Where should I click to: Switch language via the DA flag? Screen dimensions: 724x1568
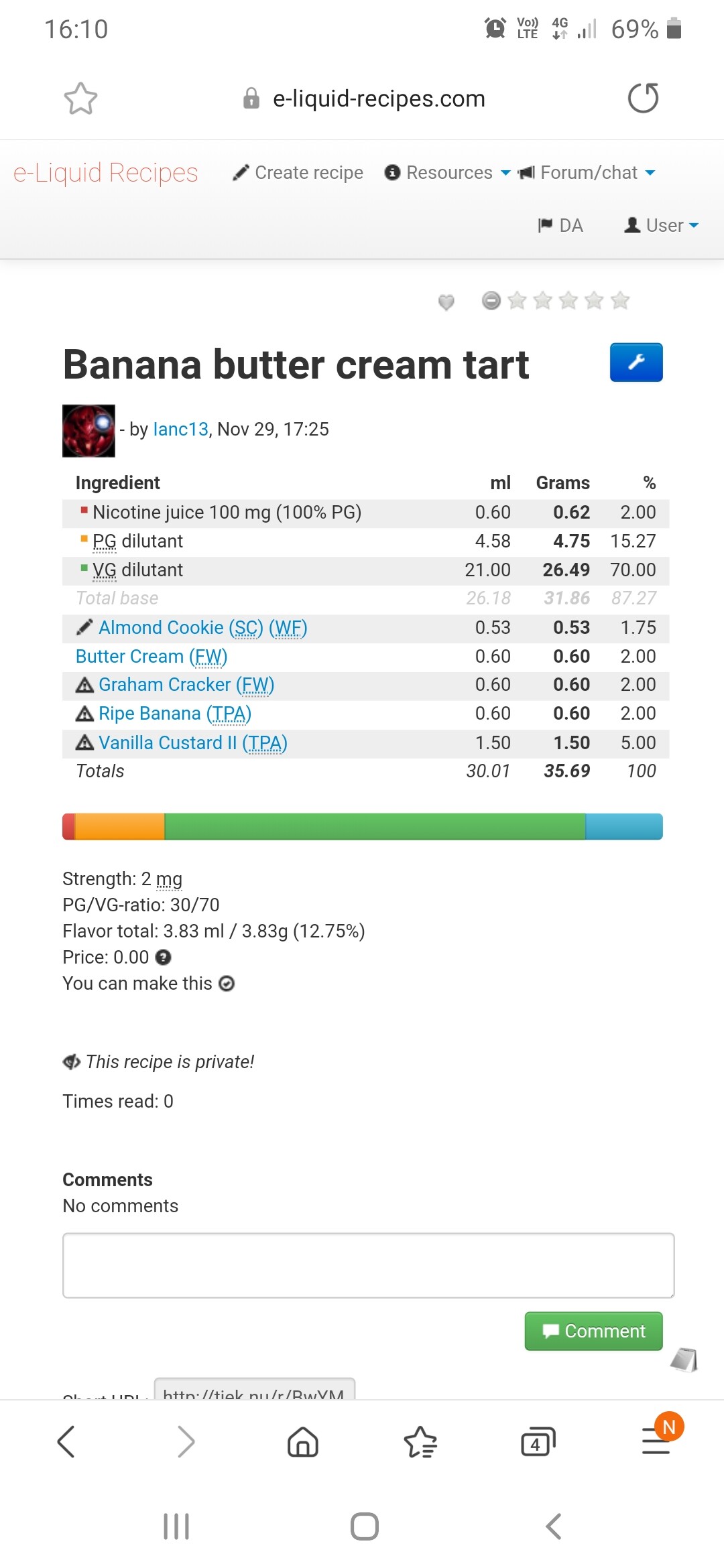point(560,226)
